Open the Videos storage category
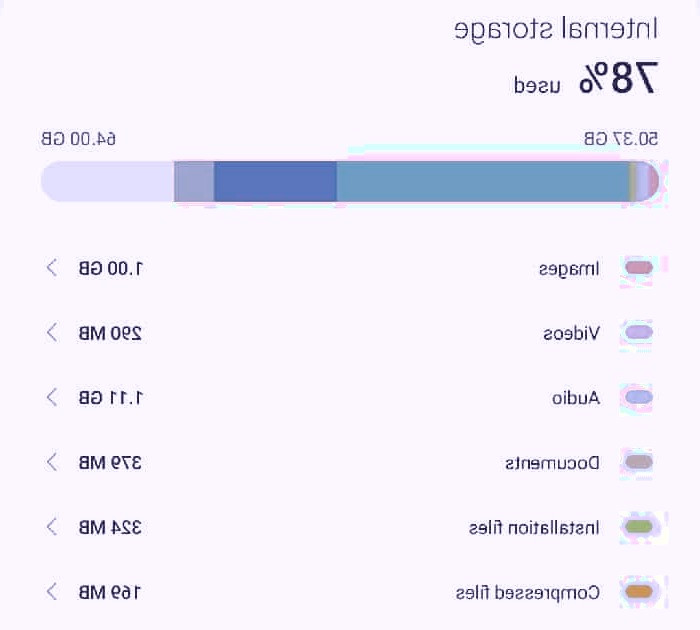Screen dimensions: 700x630 click(570, 333)
